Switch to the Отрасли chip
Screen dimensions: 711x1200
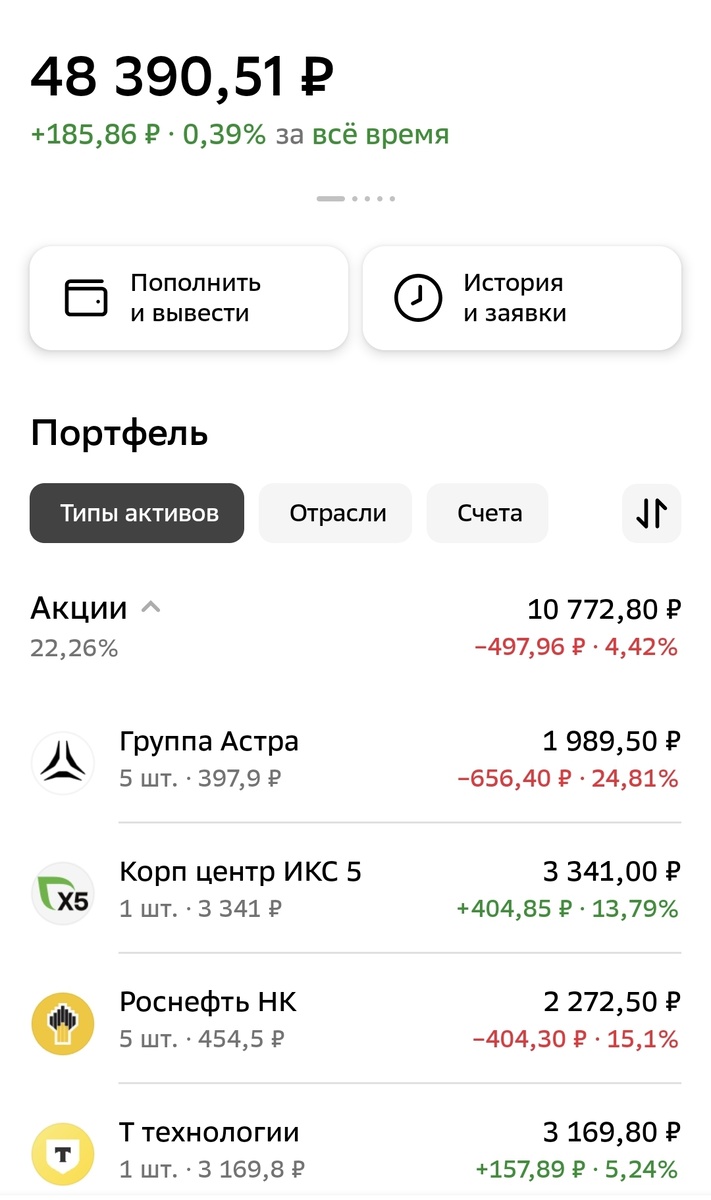point(336,513)
